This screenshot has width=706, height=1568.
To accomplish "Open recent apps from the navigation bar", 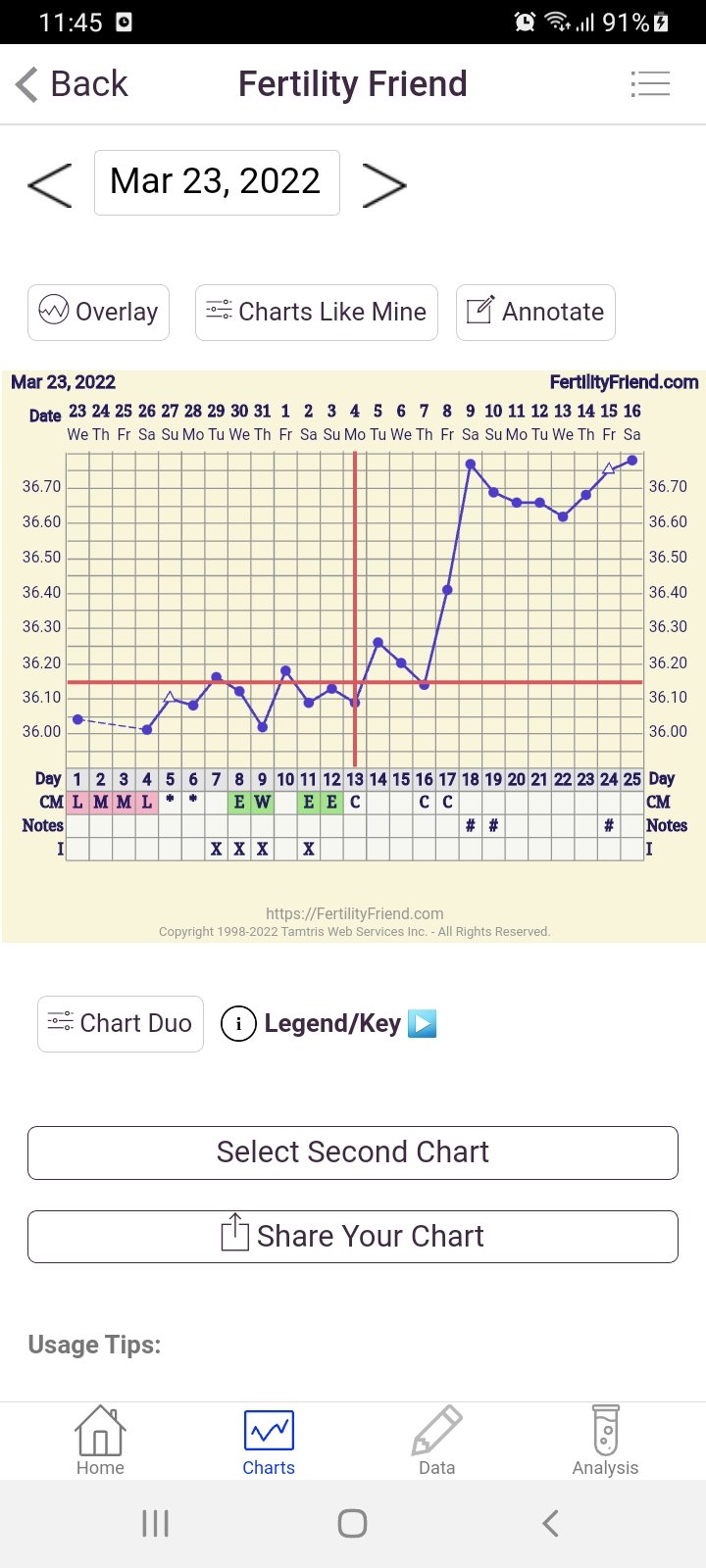I will [x=156, y=1524].
